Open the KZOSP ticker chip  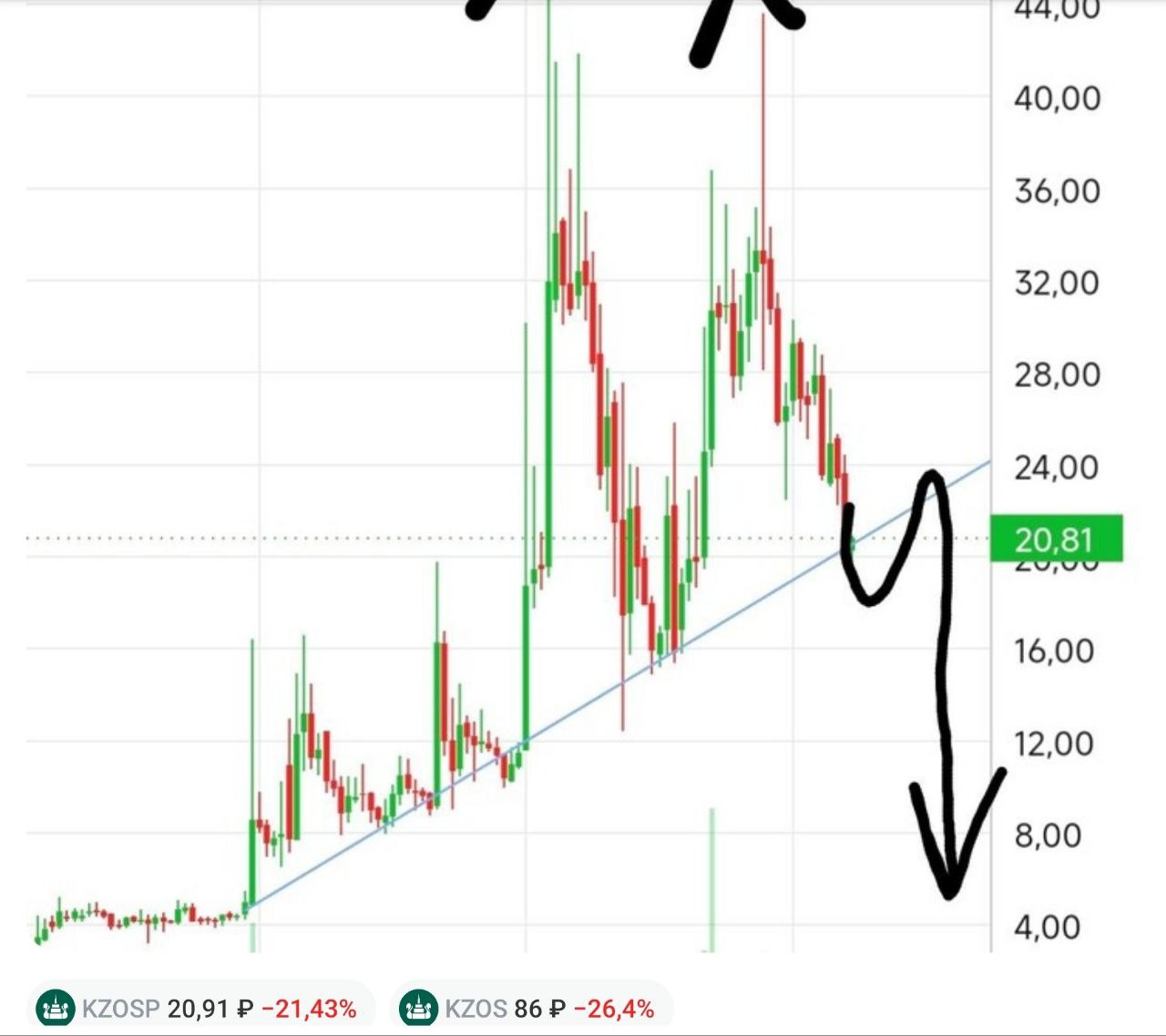[199, 1009]
